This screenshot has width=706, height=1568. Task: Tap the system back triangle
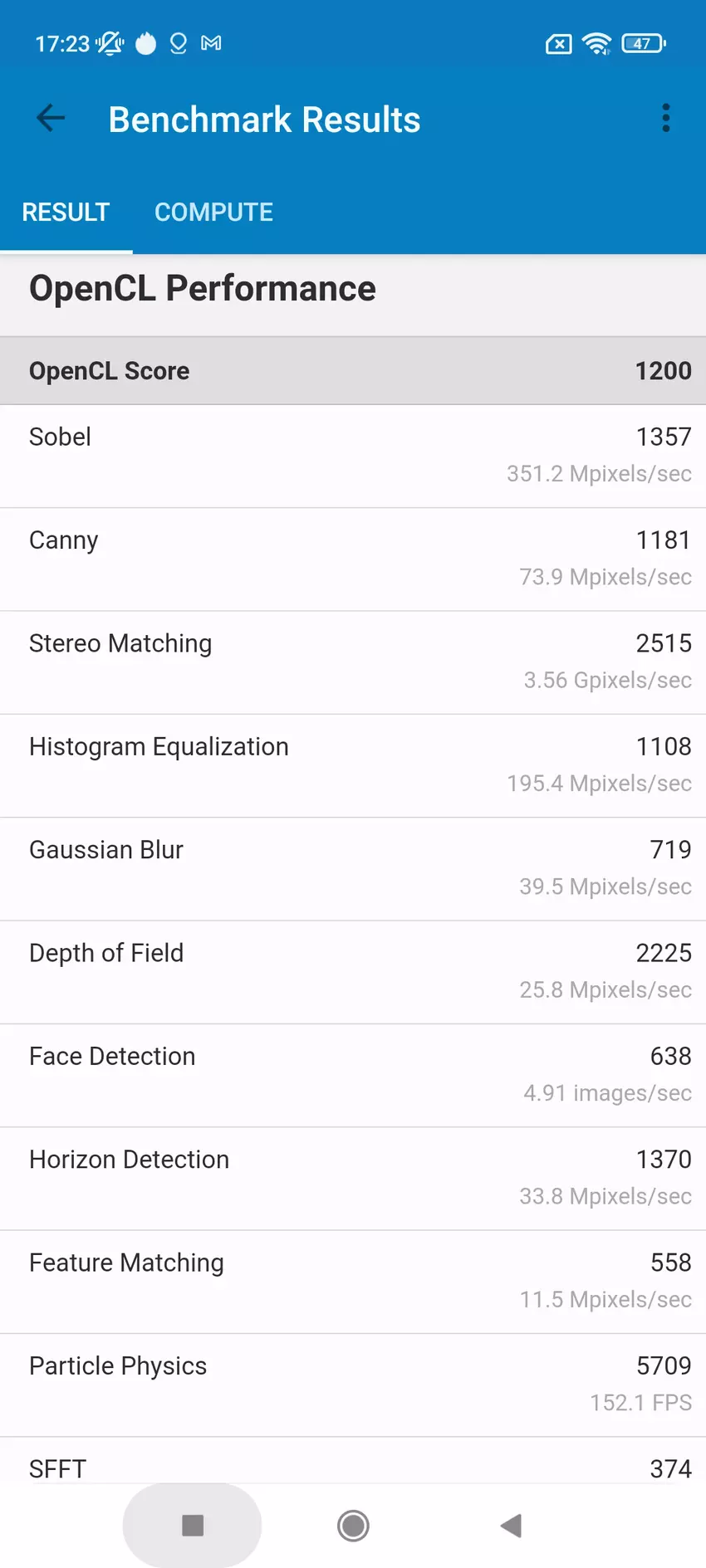(511, 1525)
